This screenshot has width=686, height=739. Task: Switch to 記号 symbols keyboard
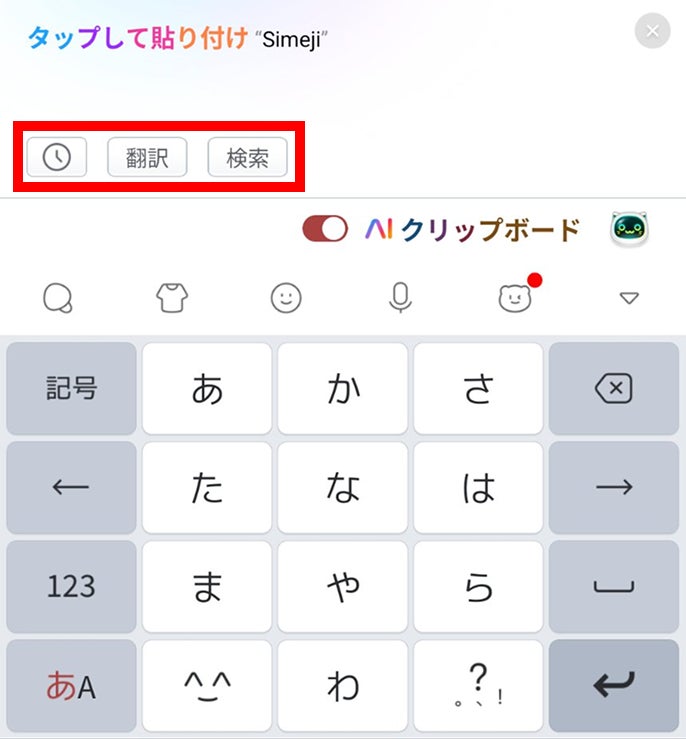point(71,389)
